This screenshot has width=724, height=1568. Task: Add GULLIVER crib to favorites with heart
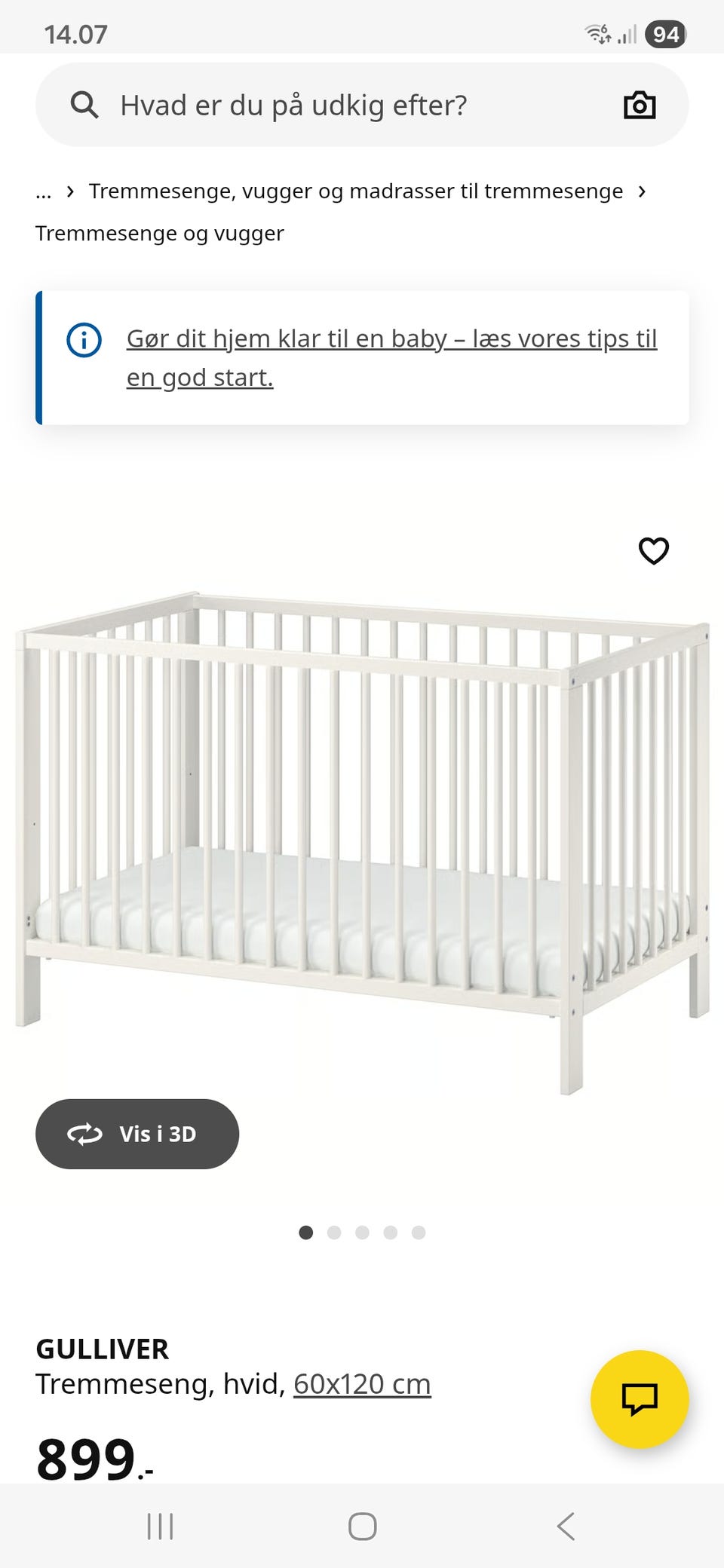point(654,551)
